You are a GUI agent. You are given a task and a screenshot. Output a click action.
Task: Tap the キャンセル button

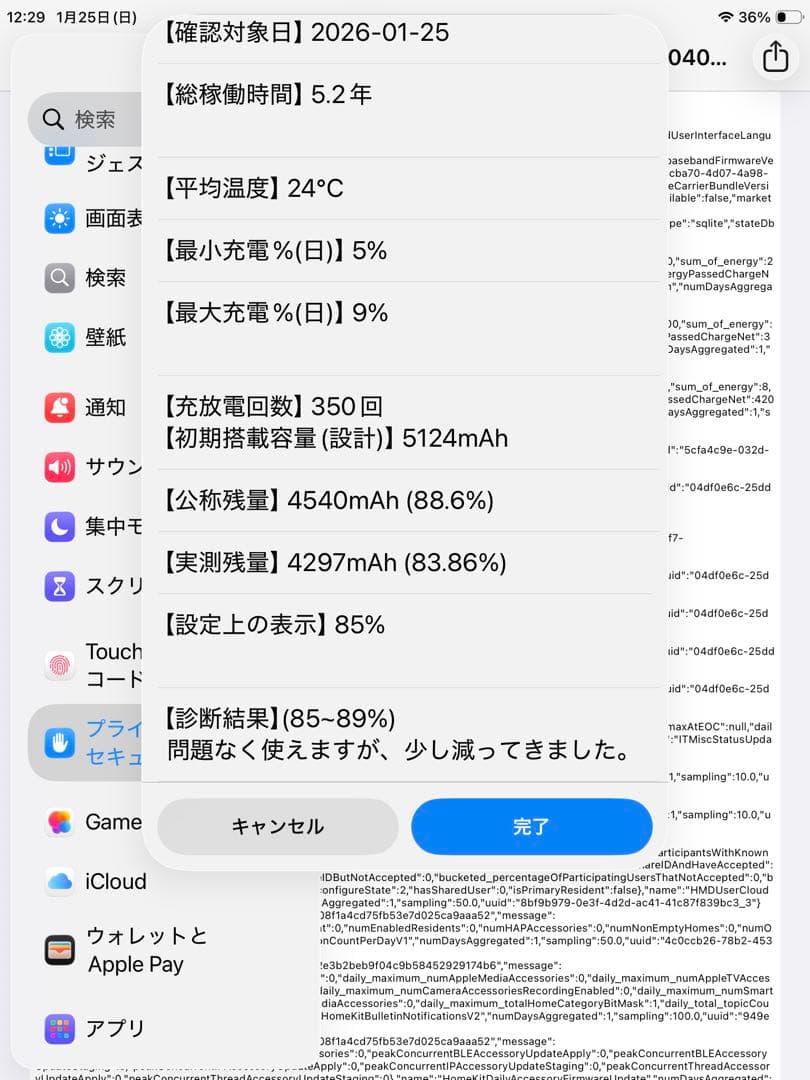(x=278, y=826)
